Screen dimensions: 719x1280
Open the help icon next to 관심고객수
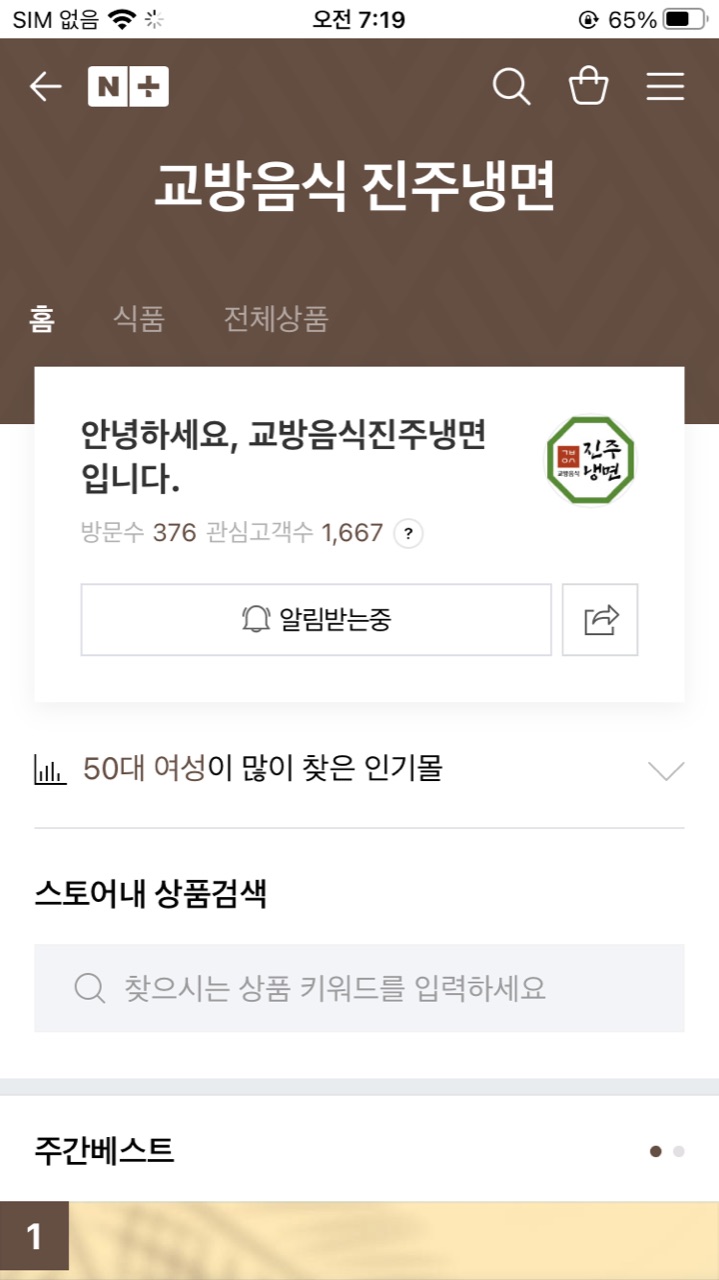coord(408,533)
